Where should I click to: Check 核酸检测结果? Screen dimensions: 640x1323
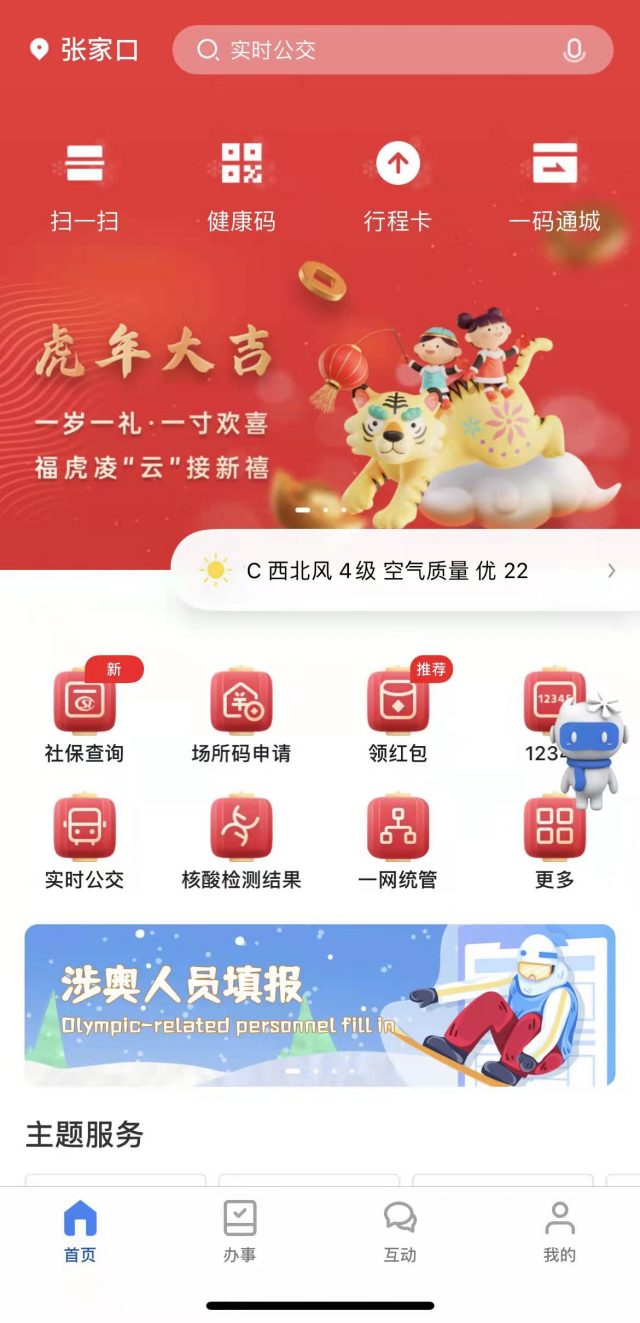pyautogui.click(x=241, y=840)
